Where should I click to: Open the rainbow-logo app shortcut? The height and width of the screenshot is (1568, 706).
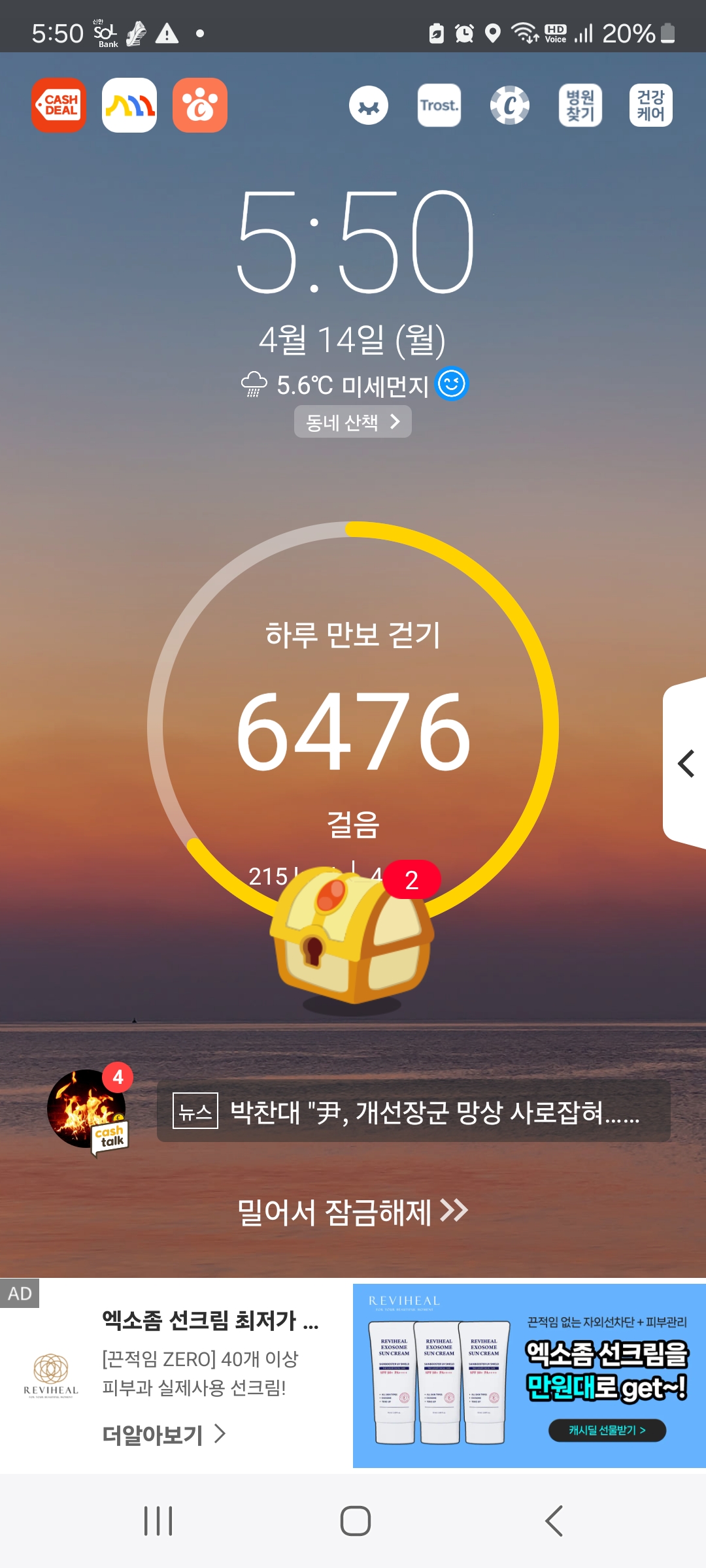click(129, 105)
